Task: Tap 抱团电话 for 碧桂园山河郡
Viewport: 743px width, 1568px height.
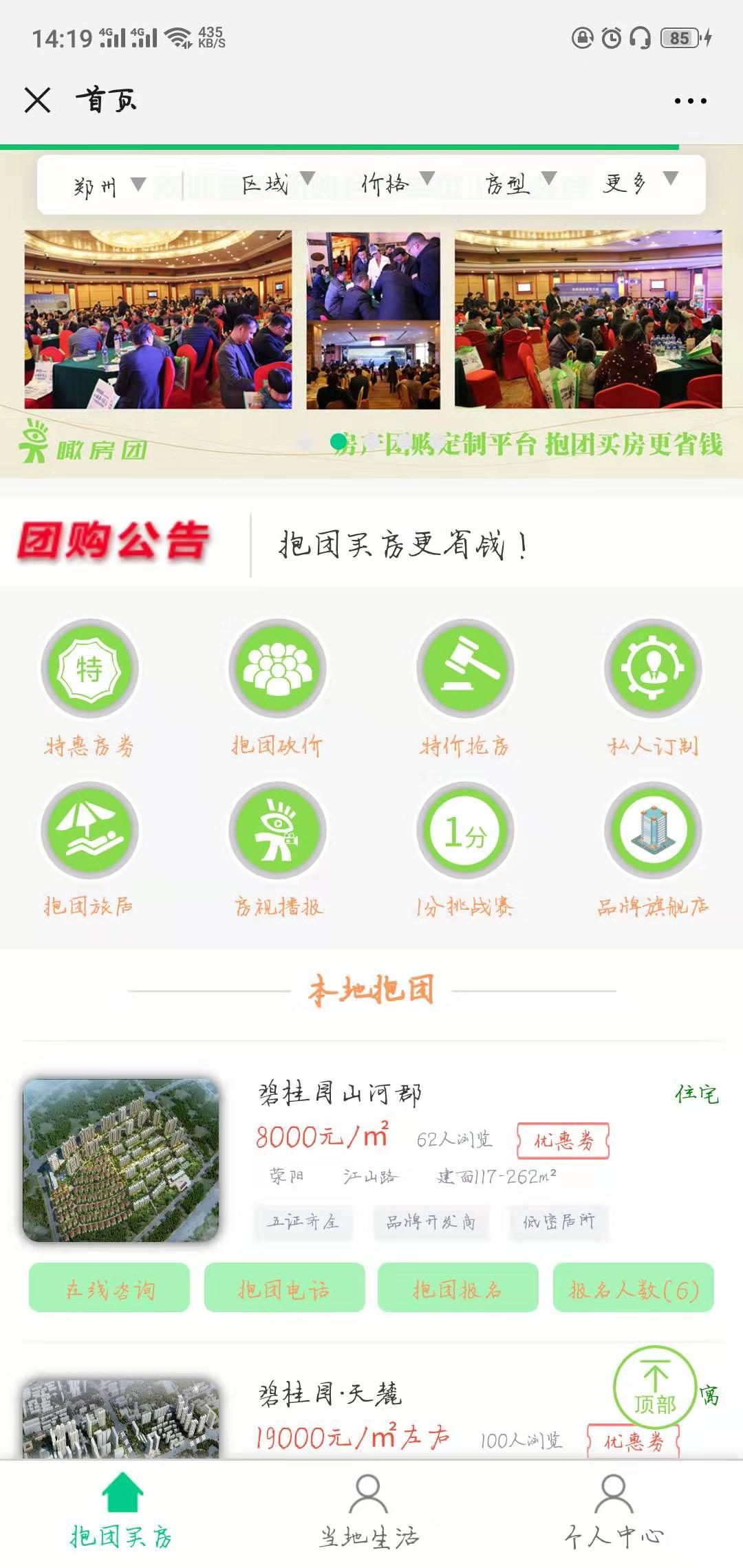Action: (x=284, y=1288)
